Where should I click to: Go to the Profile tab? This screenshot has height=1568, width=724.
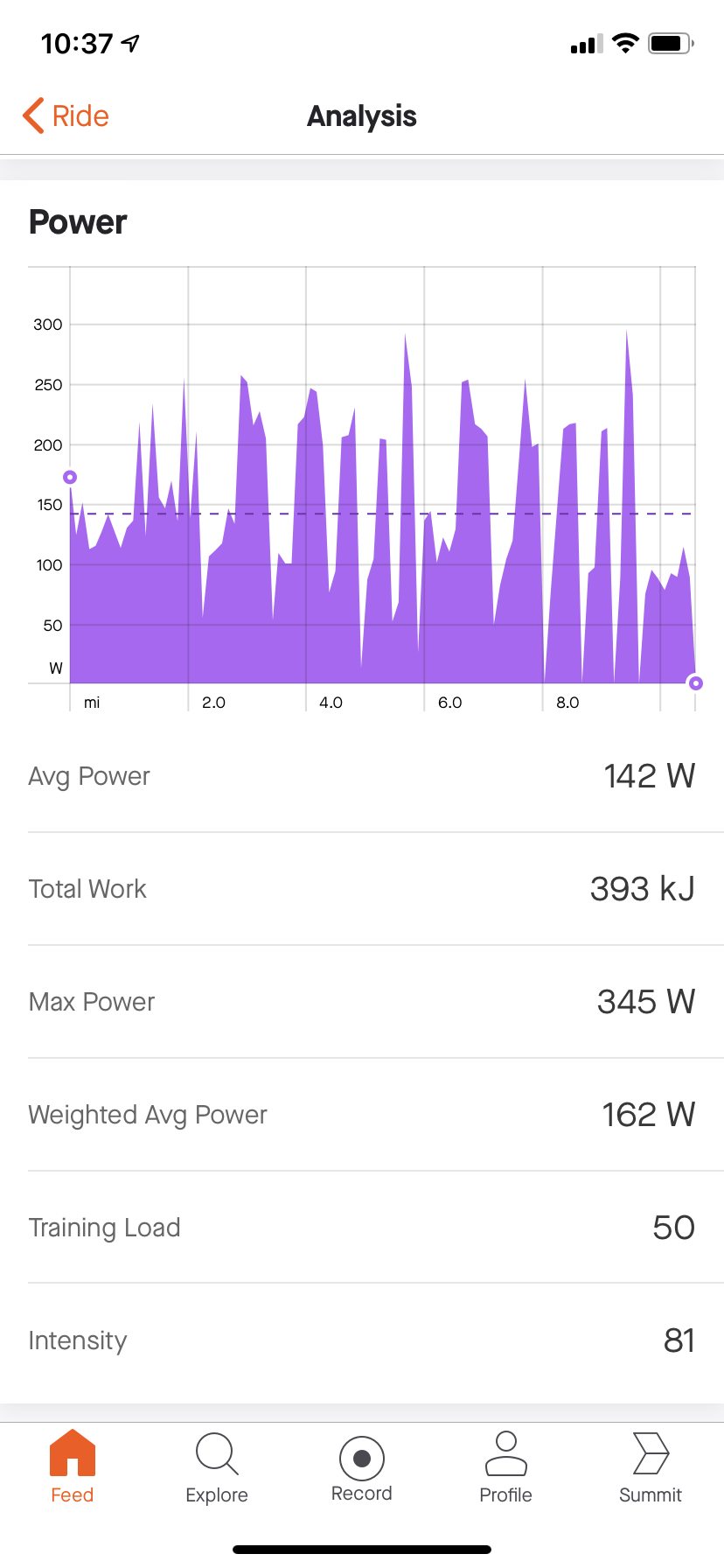505,1466
